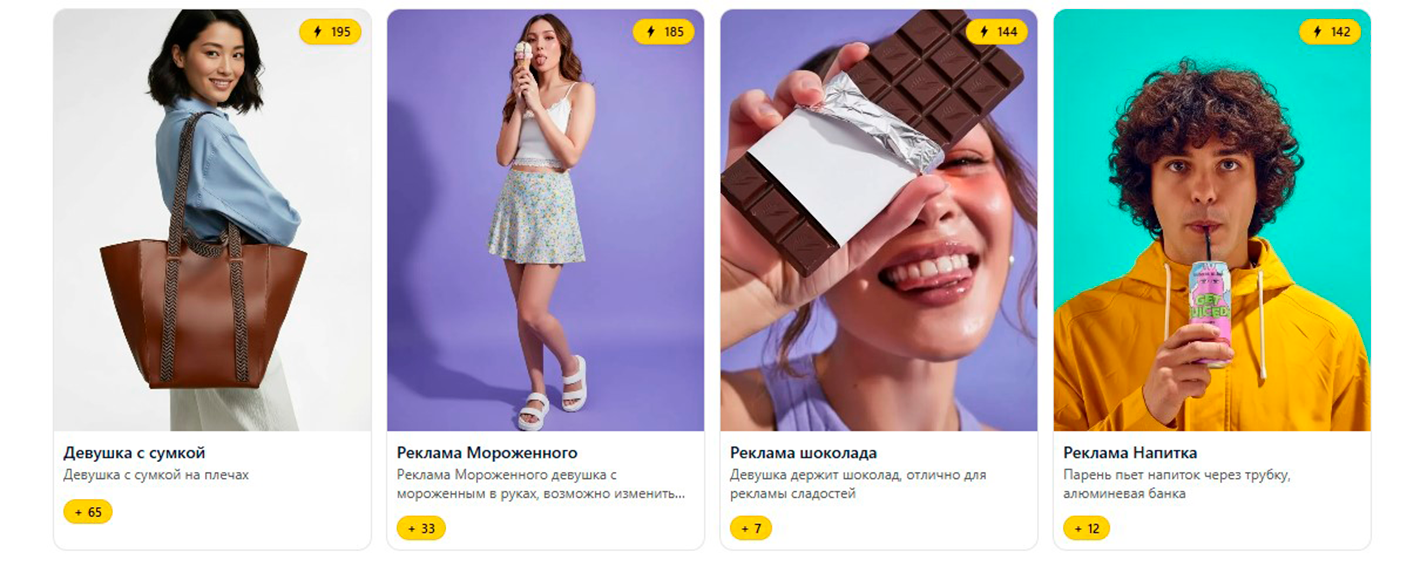This screenshot has width=1427, height=566.
Task: Open the Реклама Напитка card
Action: (x=1211, y=220)
